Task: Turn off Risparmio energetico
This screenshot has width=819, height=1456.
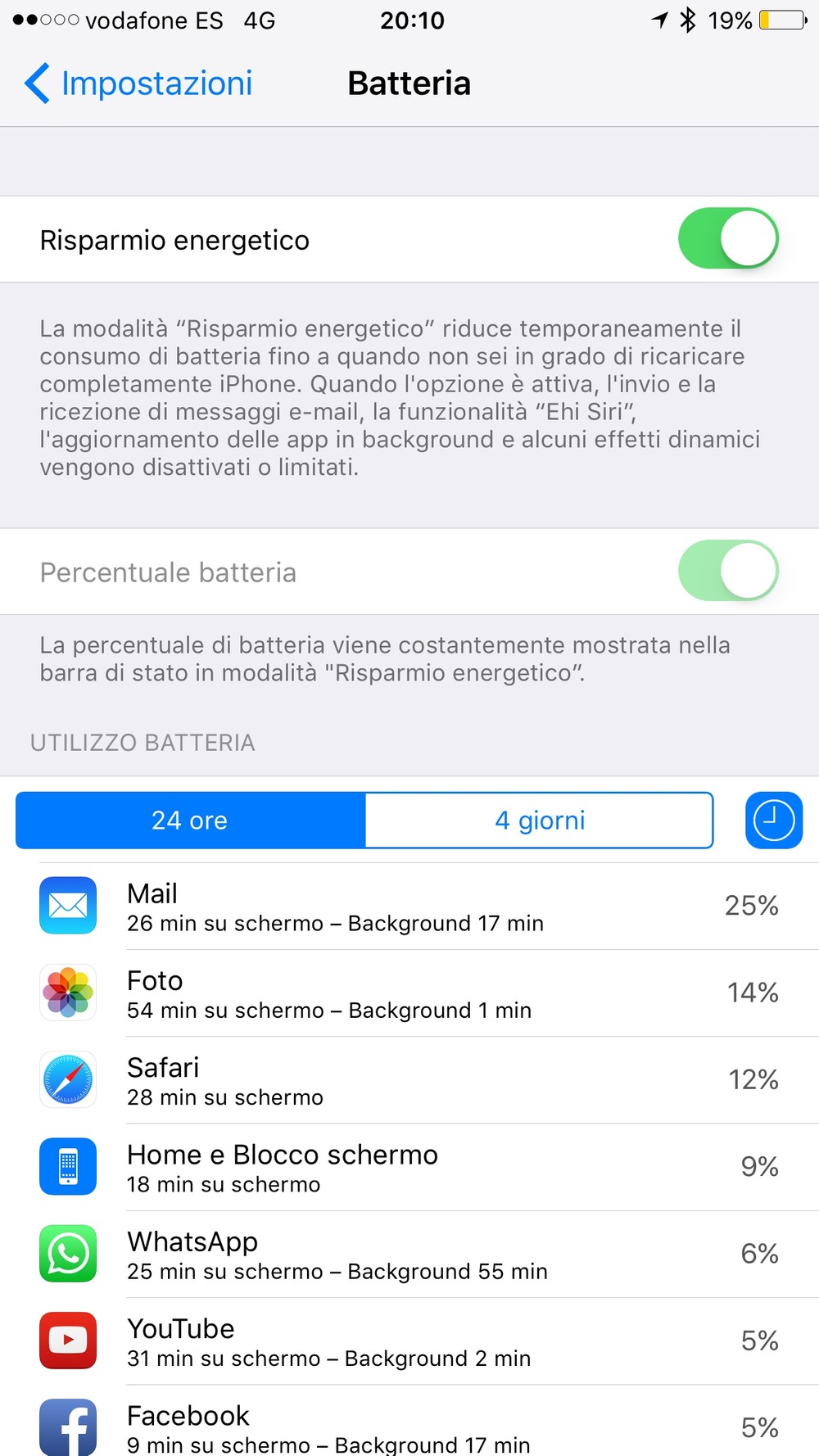Action: [728, 239]
